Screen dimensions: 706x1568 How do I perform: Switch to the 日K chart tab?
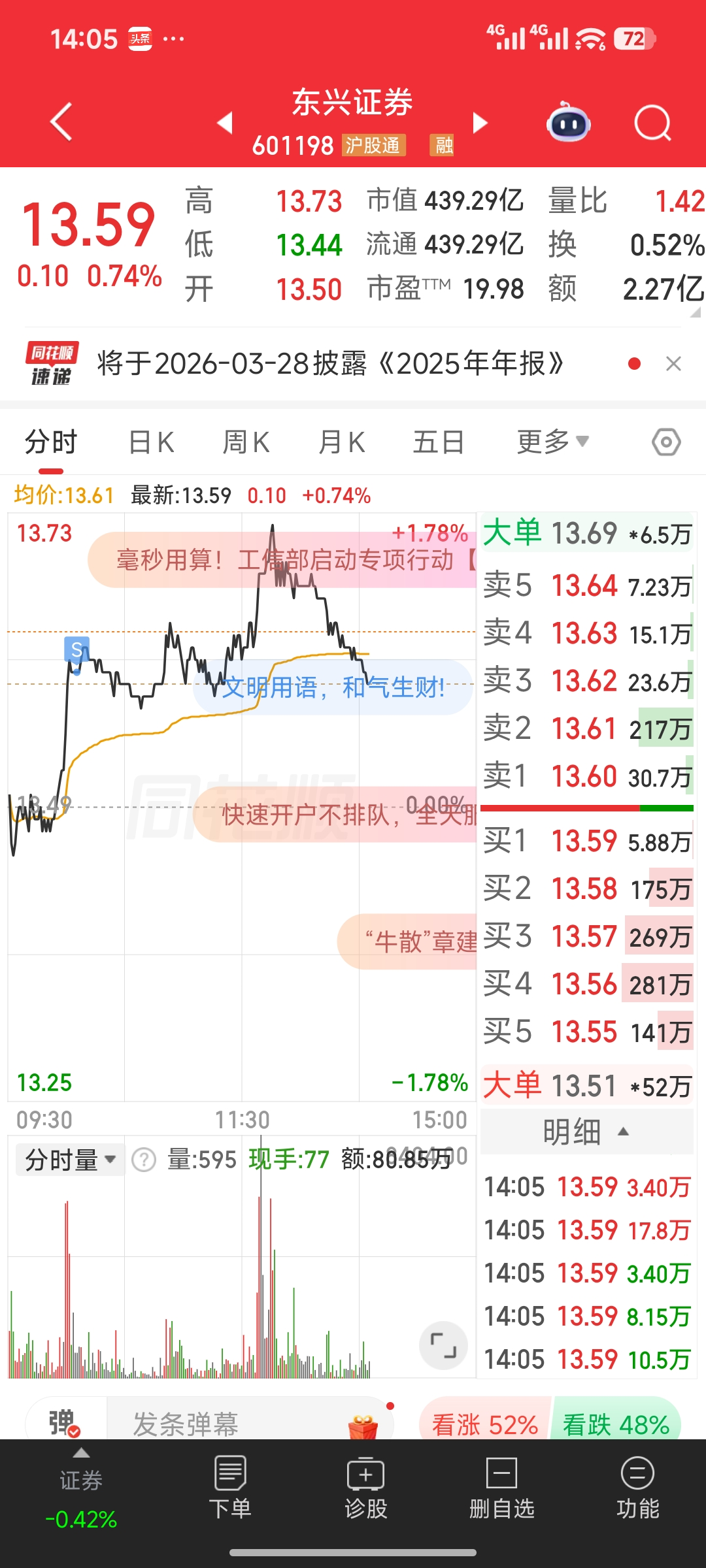tap(151, 442)
